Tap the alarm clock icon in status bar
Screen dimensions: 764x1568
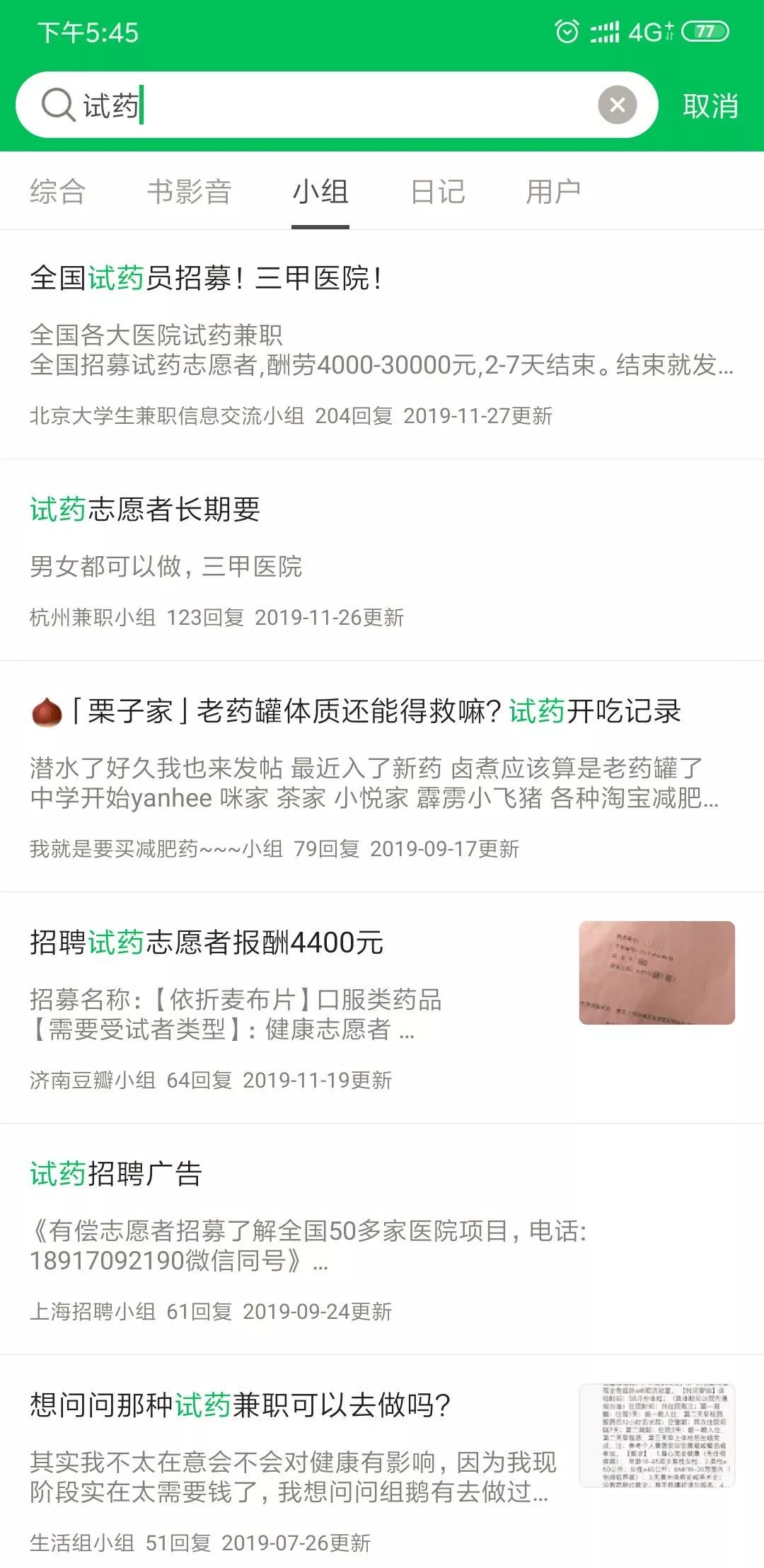pos(566,30)
